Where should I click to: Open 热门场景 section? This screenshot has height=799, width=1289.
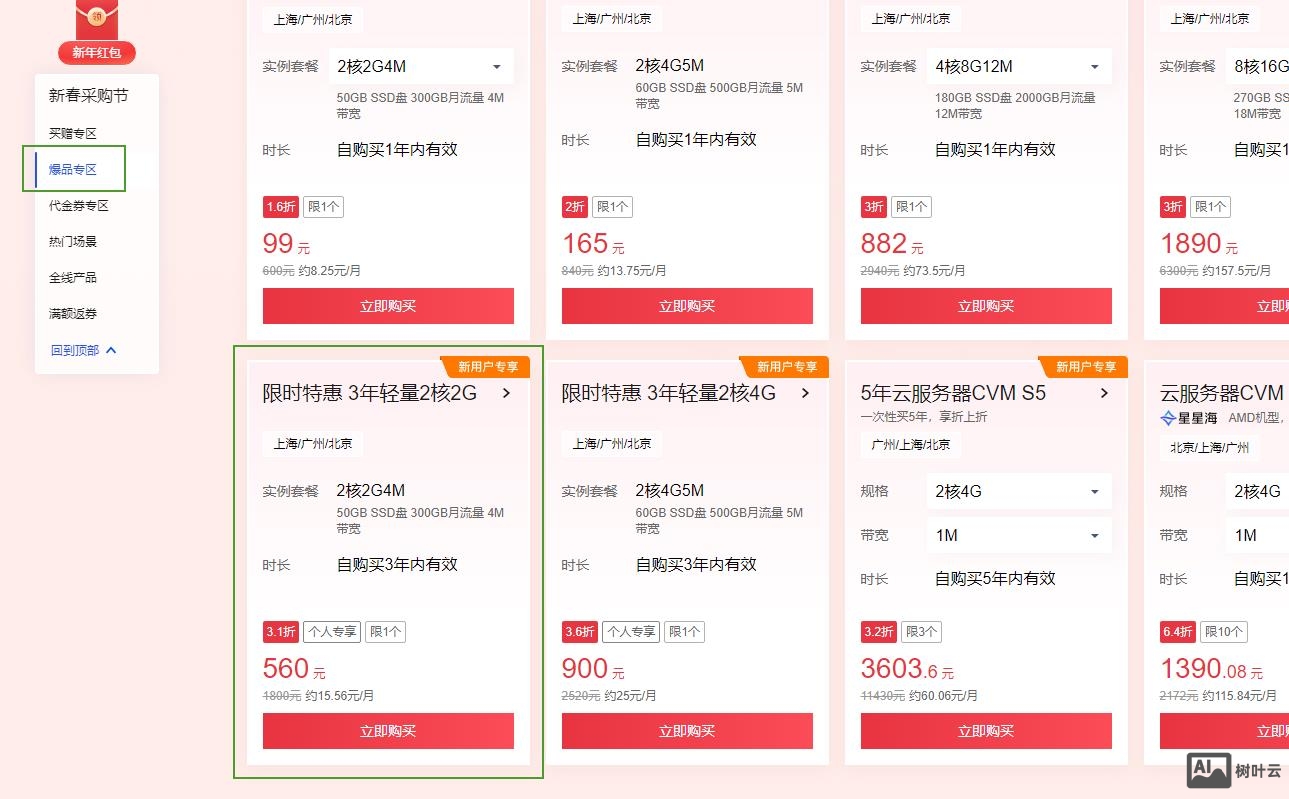point(73,241)
